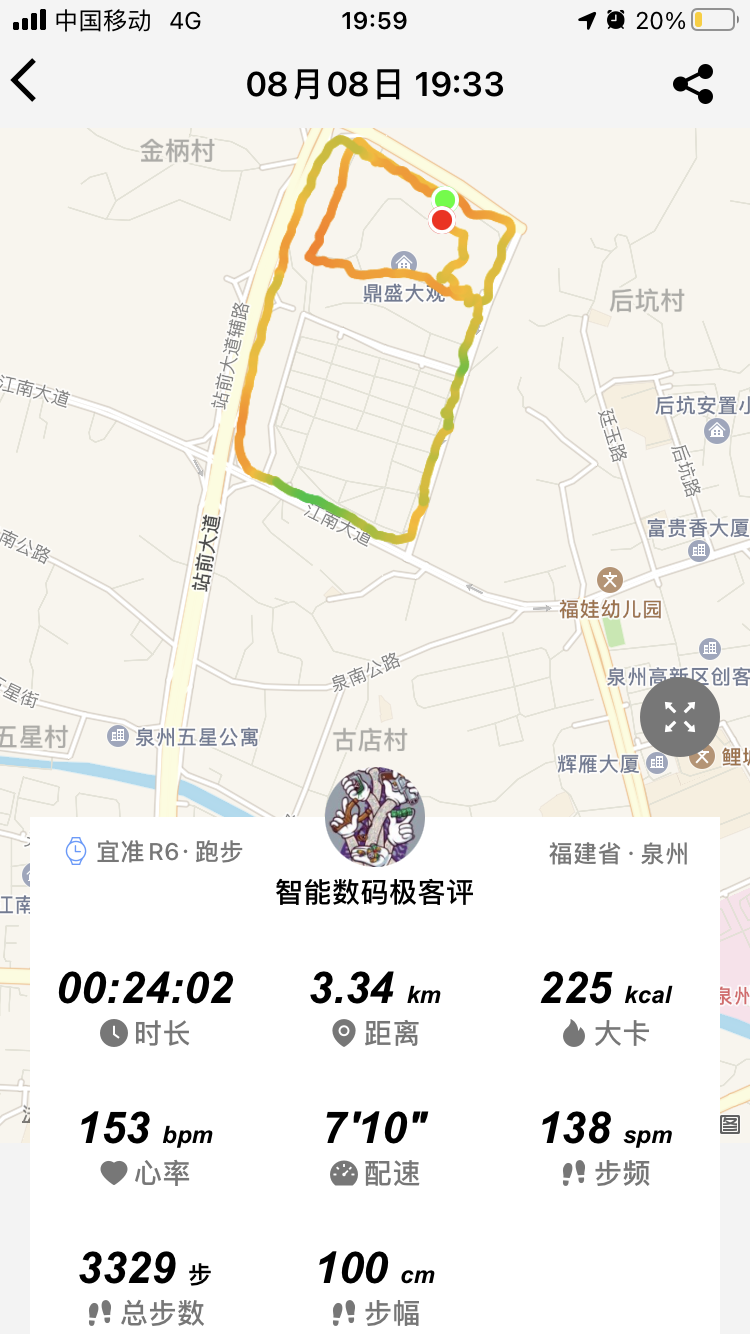Share this running record
Image resolution: width=750 pixels, height=1334 pixels.
(693, 84)
